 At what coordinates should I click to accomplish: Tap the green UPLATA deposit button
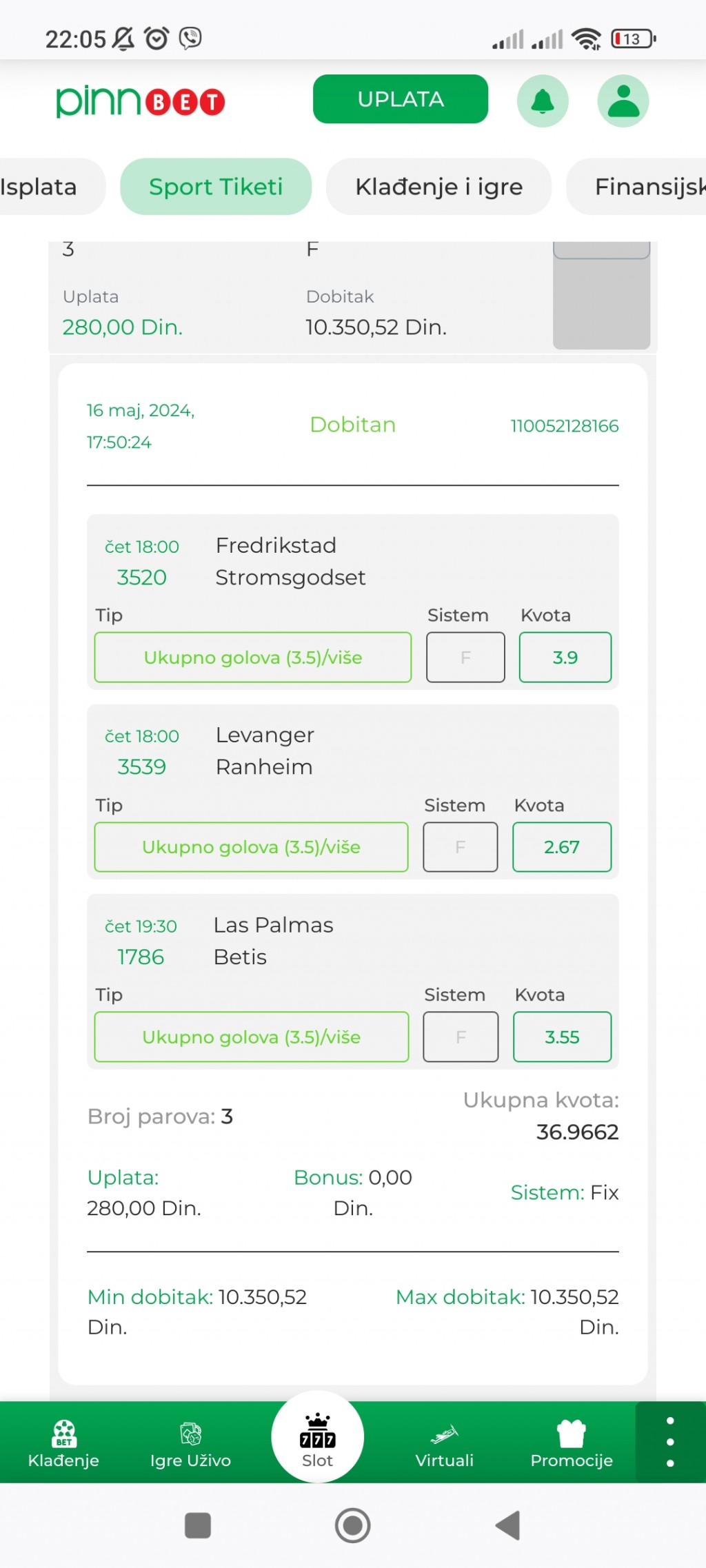point(401,99)
